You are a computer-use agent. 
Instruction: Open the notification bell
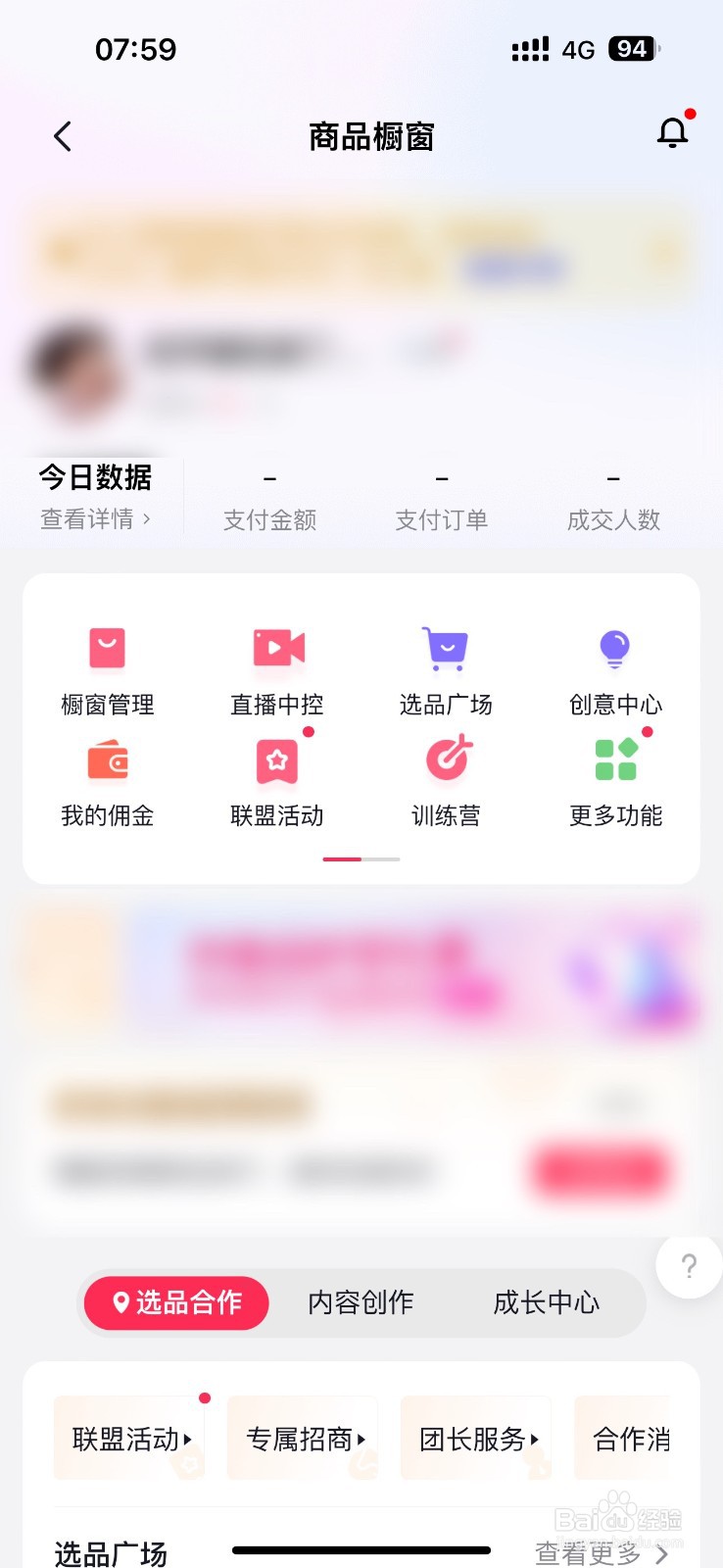[x=672, y=134]
